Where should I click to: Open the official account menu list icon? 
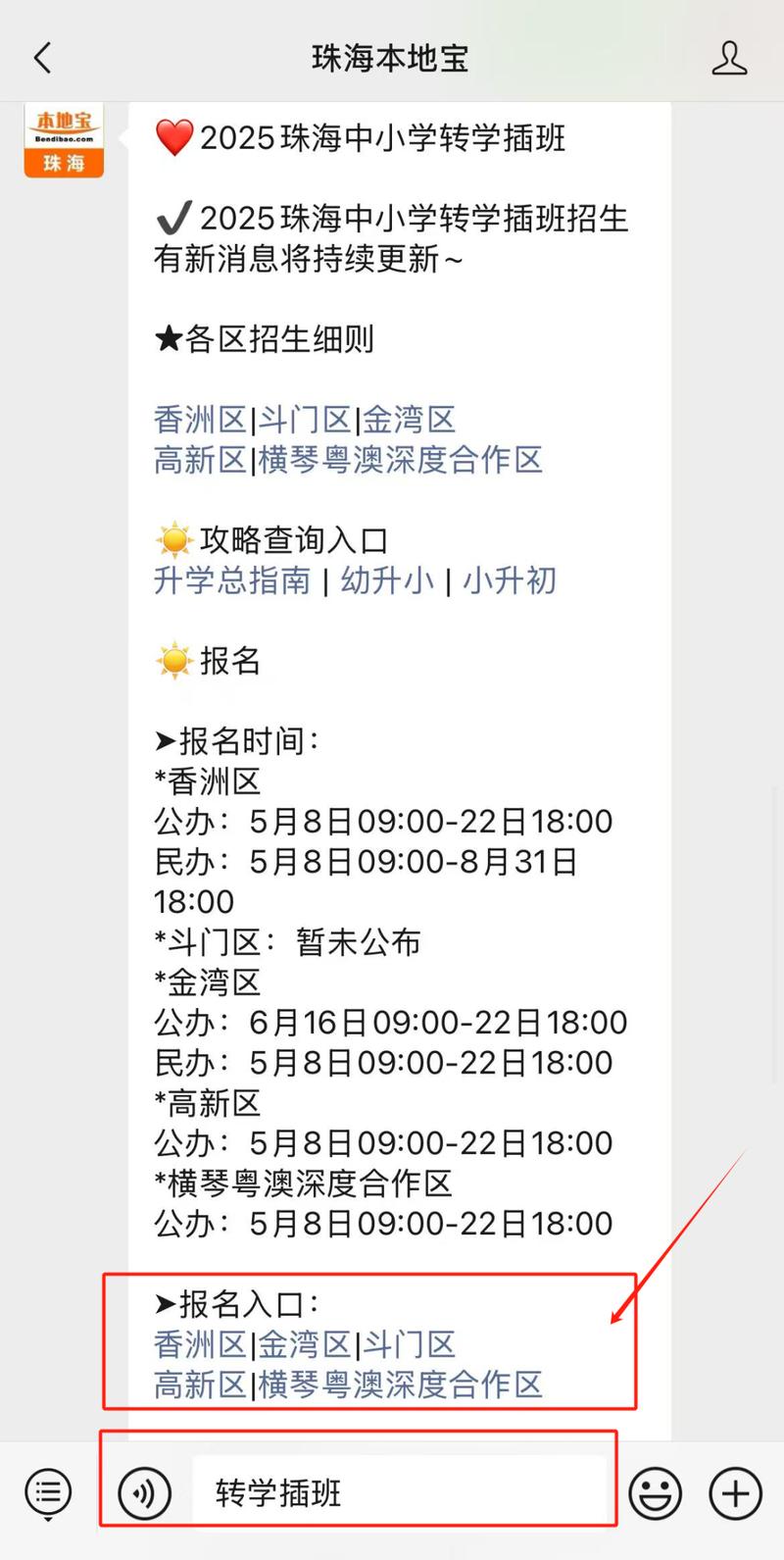click(46, 1492)
